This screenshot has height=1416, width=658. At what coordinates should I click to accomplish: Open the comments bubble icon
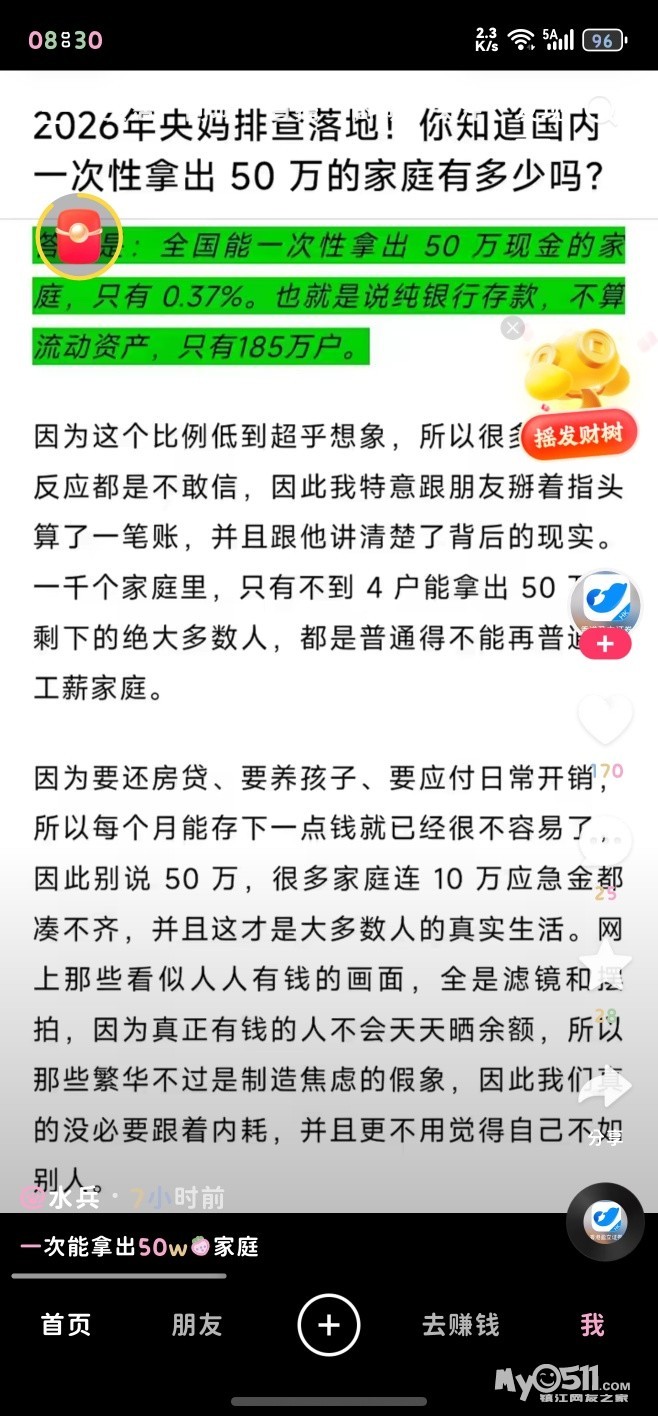606,842
